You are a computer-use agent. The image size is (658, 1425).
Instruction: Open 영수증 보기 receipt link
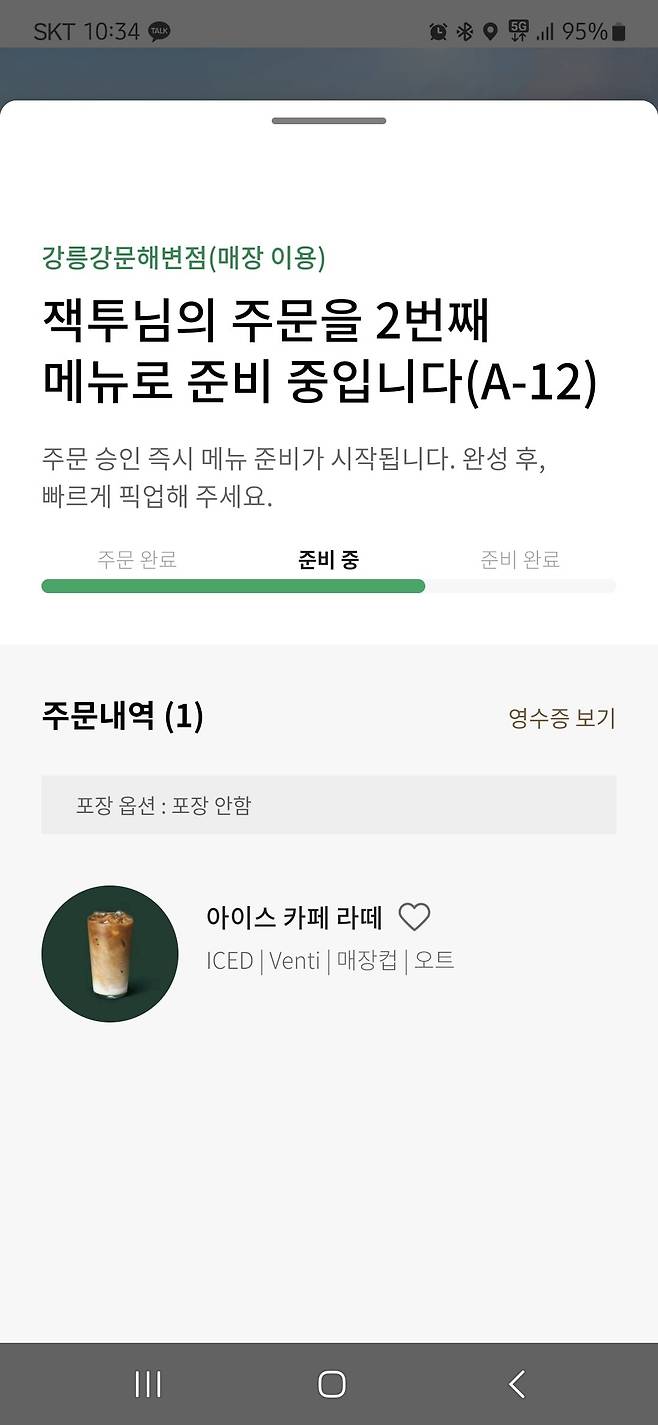click(x=561, y=718)
